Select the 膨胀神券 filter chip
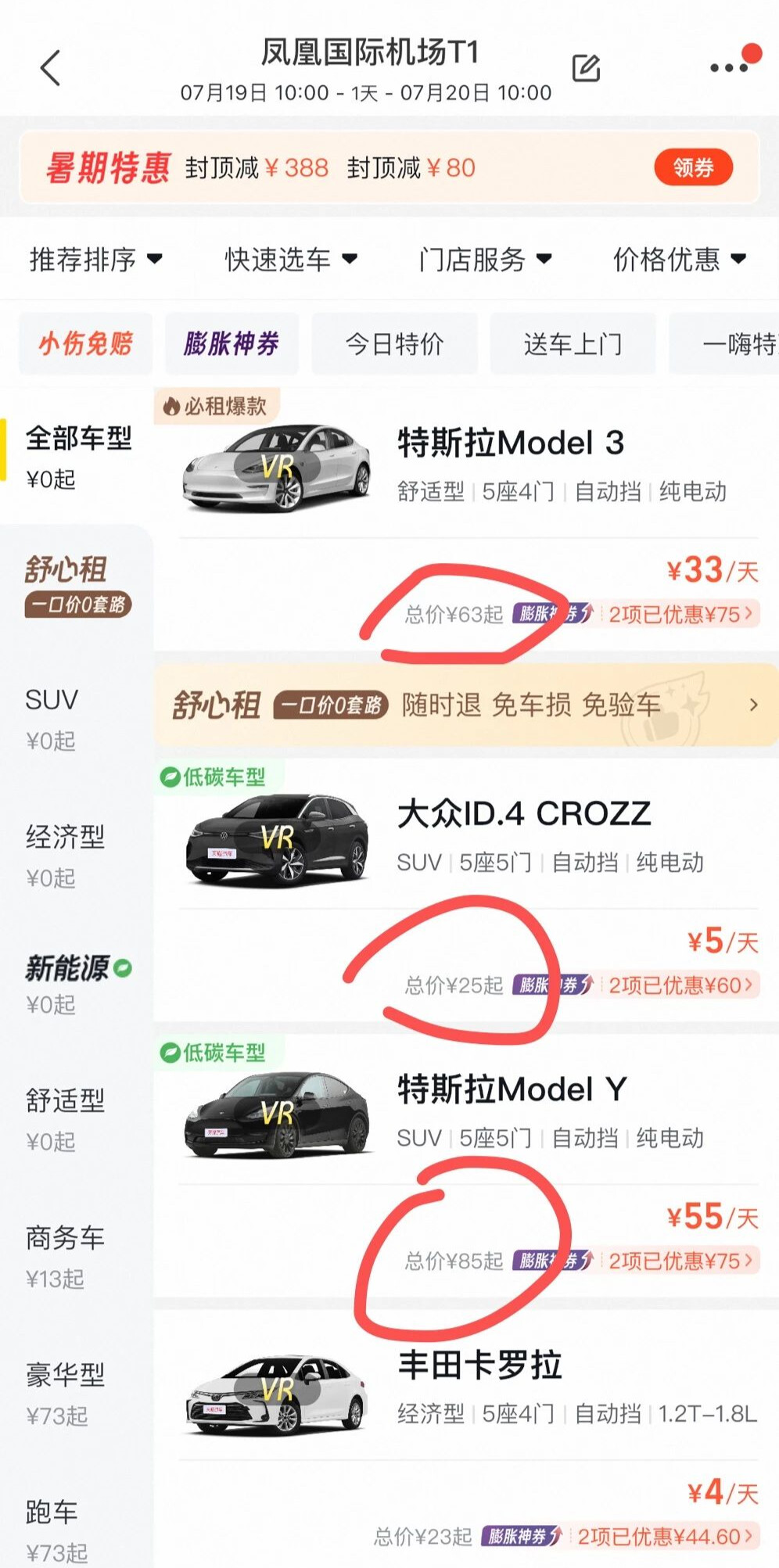This screenshot has width=779, height=1568. [232, 343]
